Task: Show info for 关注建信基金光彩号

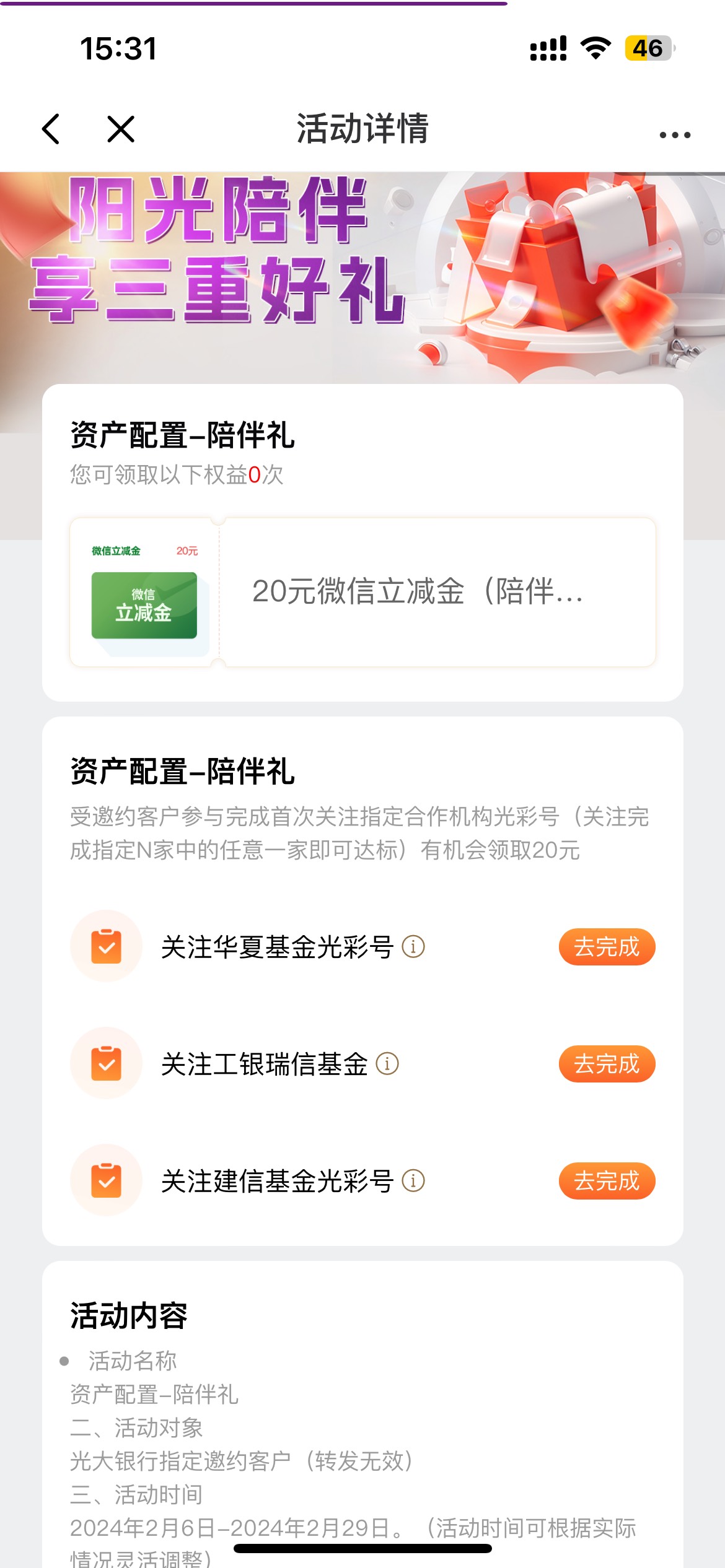Action: pos(413,1180)
